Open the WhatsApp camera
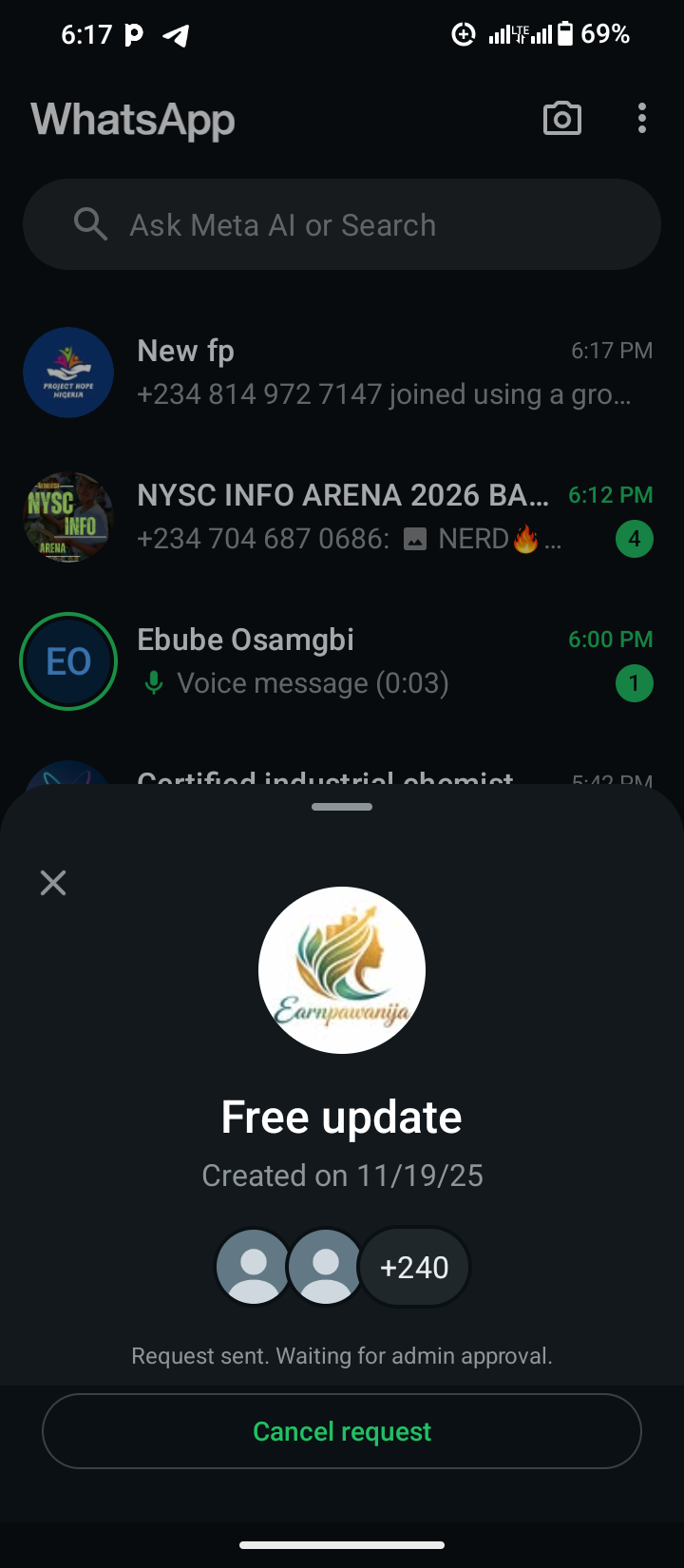Viewport: 684px width, 1568px height. pos(561,119)
